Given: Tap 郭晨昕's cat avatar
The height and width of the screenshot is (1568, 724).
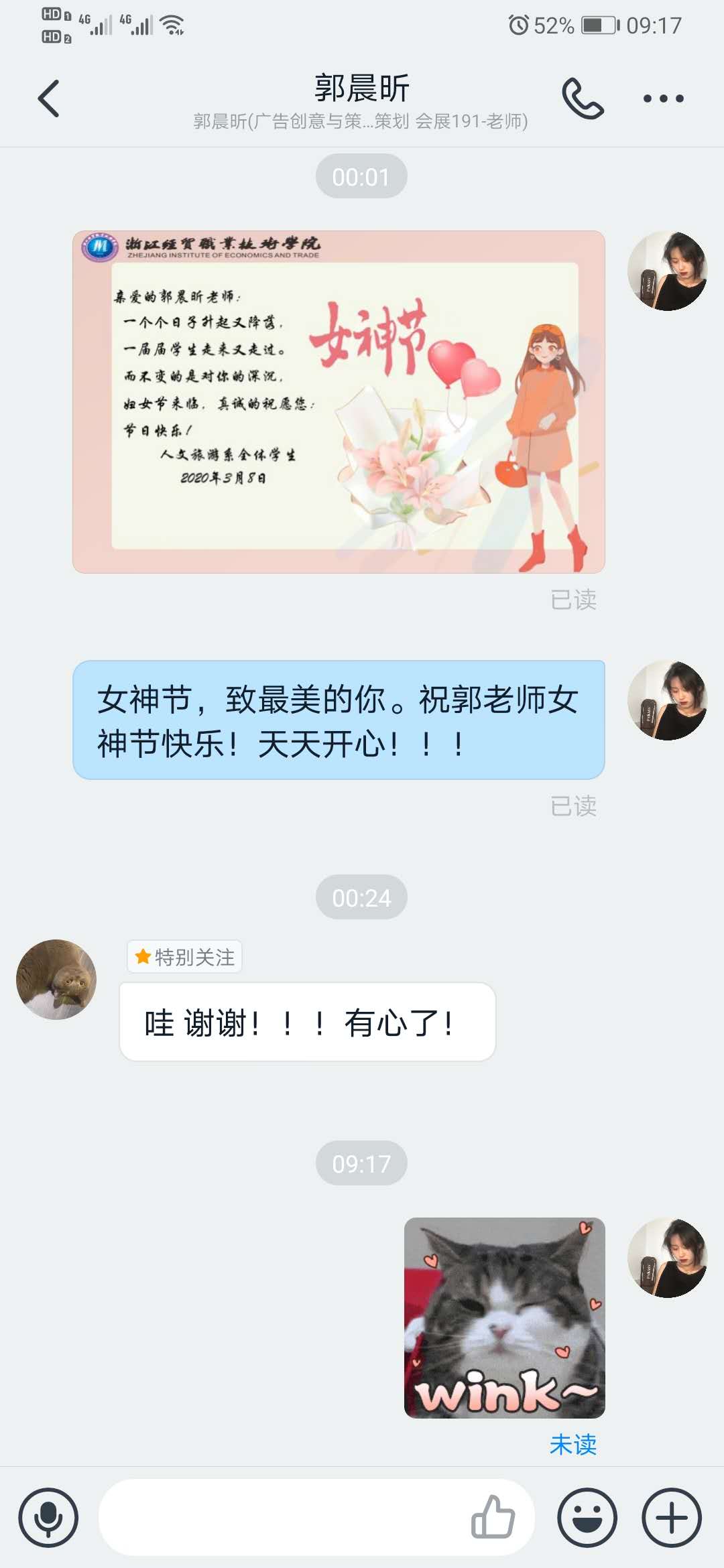Looking at the screenshot, I should (56, 979).
